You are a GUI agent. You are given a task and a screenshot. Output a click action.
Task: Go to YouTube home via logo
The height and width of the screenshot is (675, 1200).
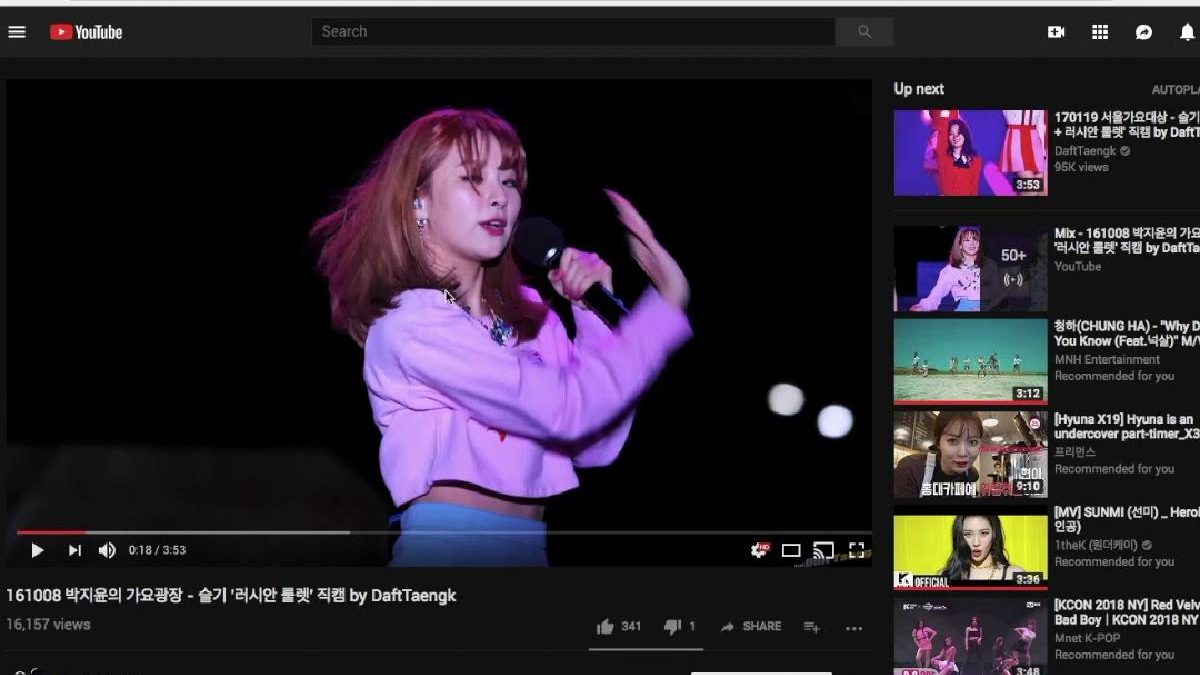pyautogui.click(x=86, y=32)
